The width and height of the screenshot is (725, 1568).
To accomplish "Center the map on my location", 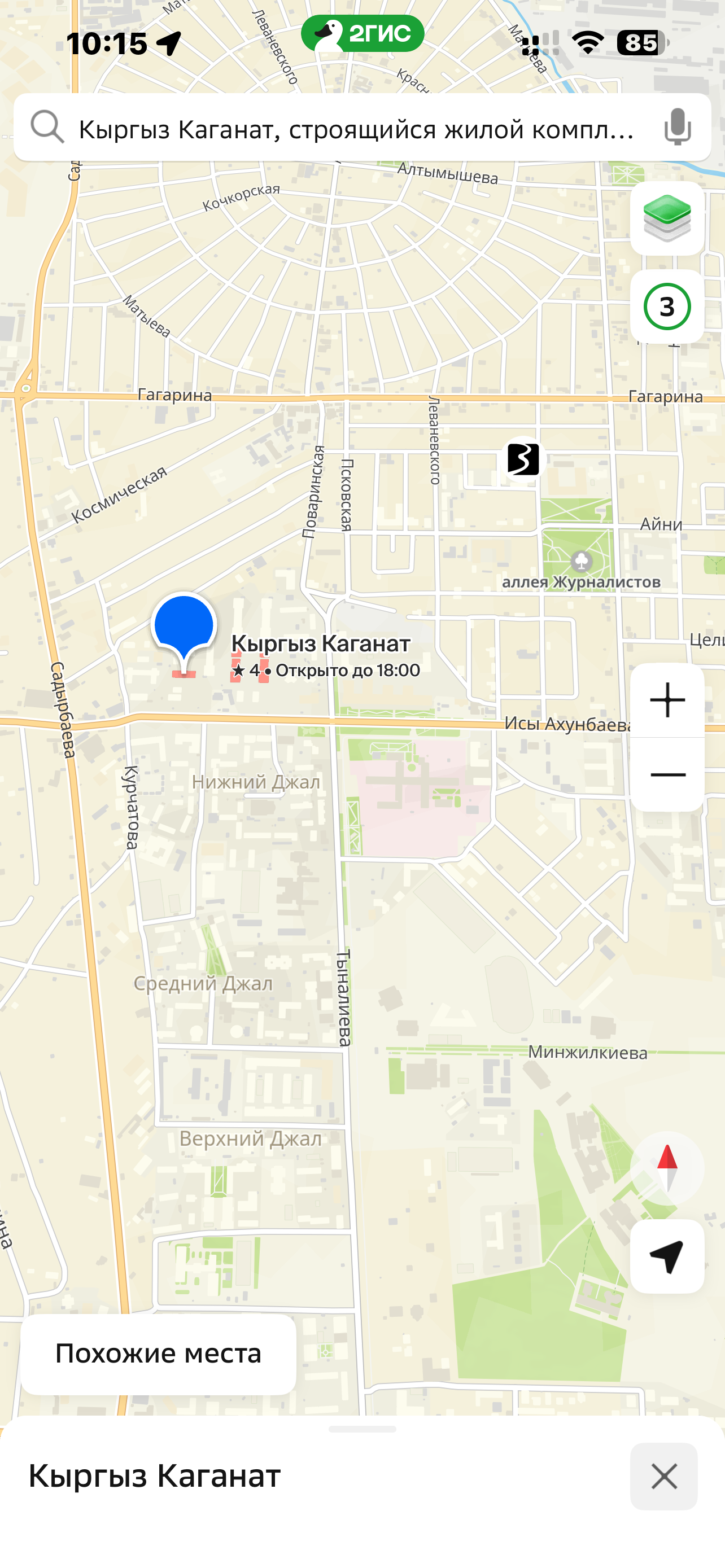I will (x=667, y=1256).
